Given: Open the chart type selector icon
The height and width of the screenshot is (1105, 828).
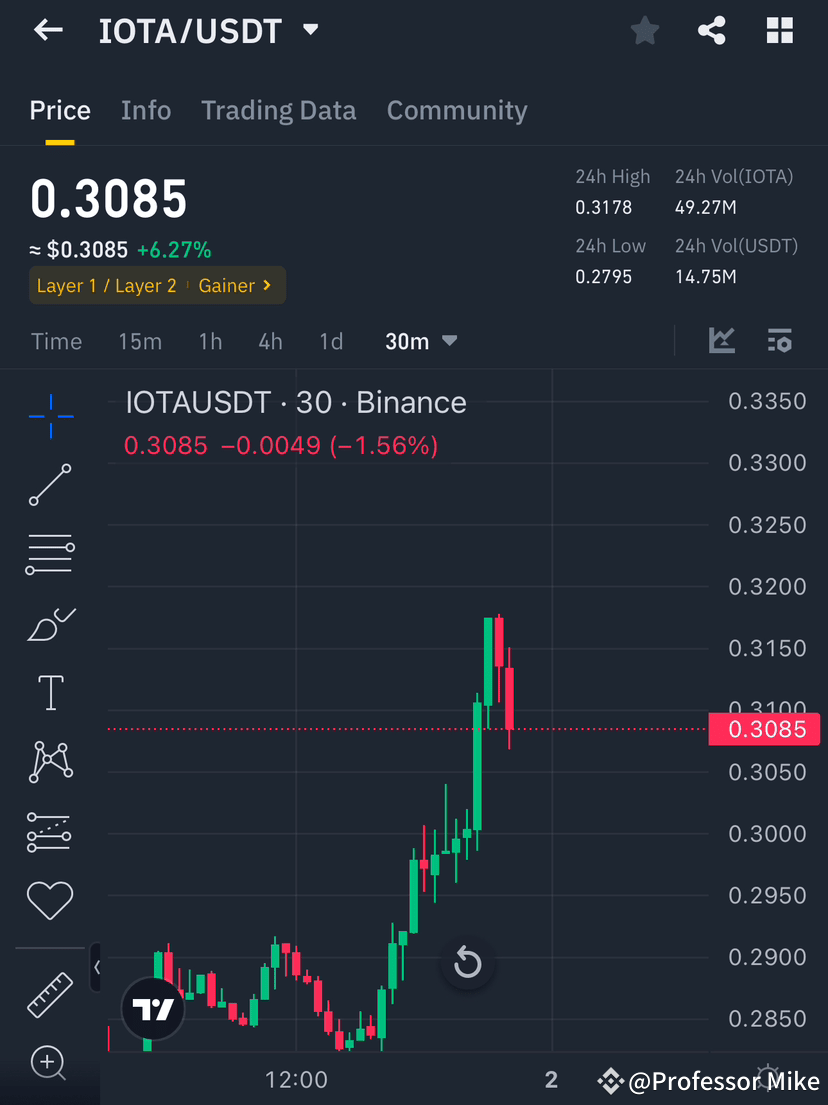Looking at the screenshot, I should pyautogui.click(x=721, y=341).
